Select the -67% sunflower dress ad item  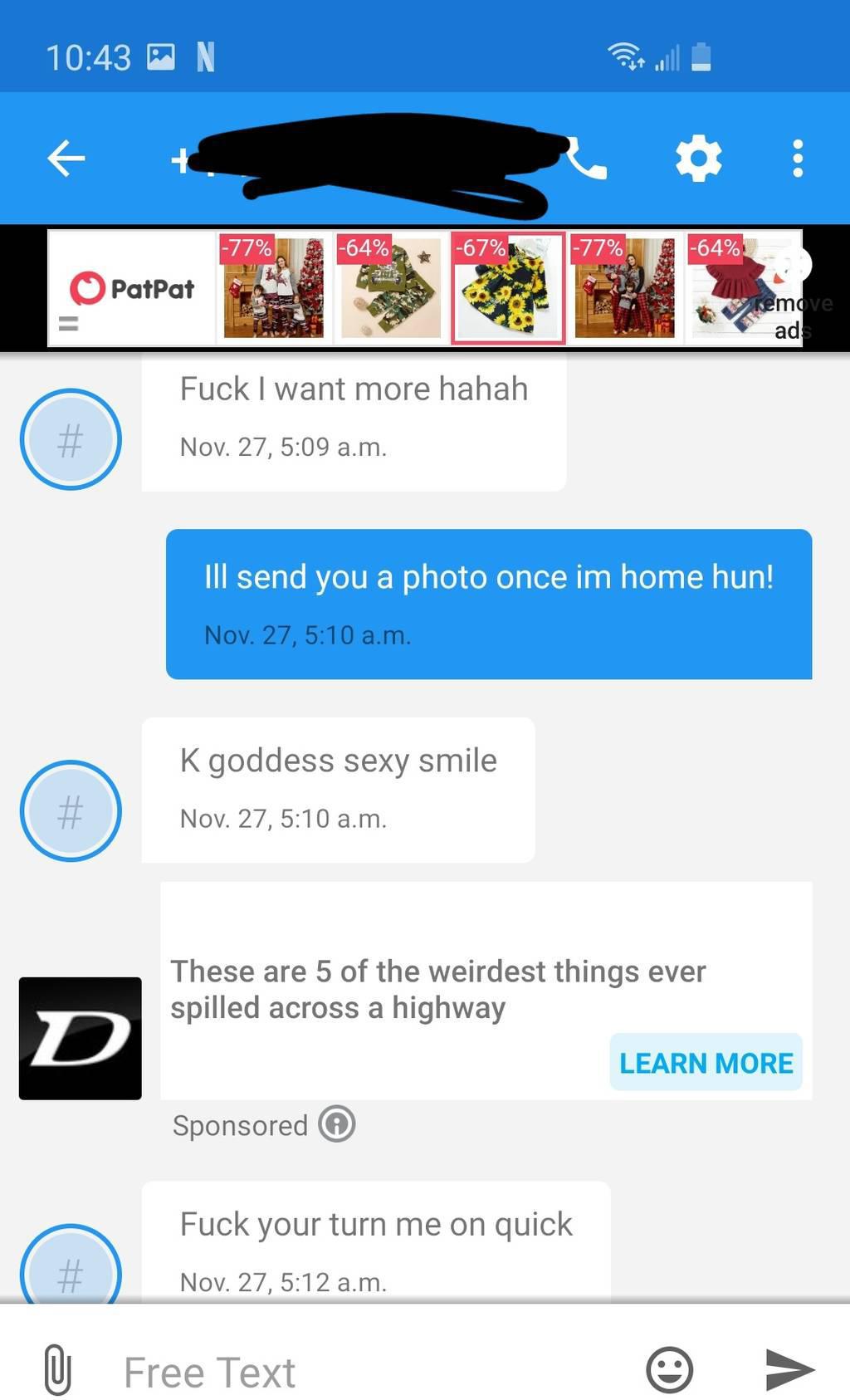[508, 288]
